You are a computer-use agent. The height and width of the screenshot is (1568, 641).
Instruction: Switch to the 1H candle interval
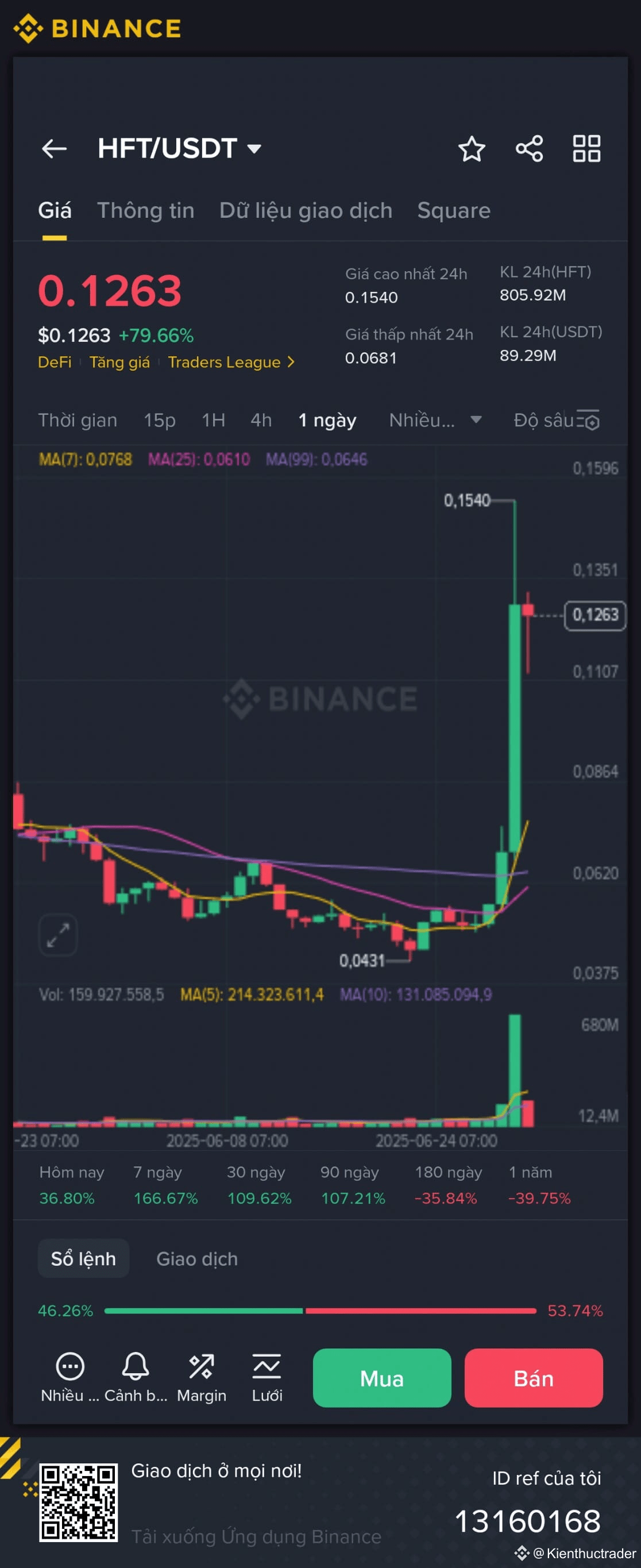213,420
